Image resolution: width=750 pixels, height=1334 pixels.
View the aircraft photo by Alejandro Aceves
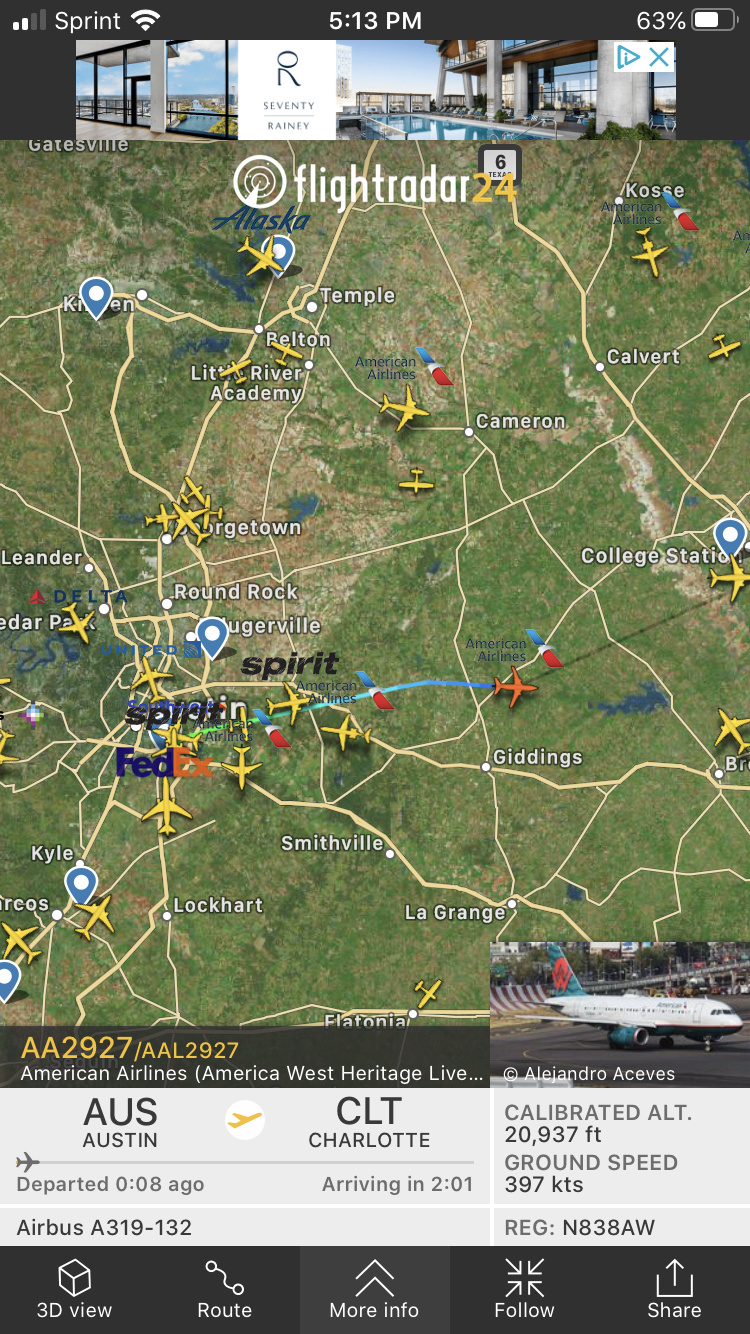click(619, 1012)
